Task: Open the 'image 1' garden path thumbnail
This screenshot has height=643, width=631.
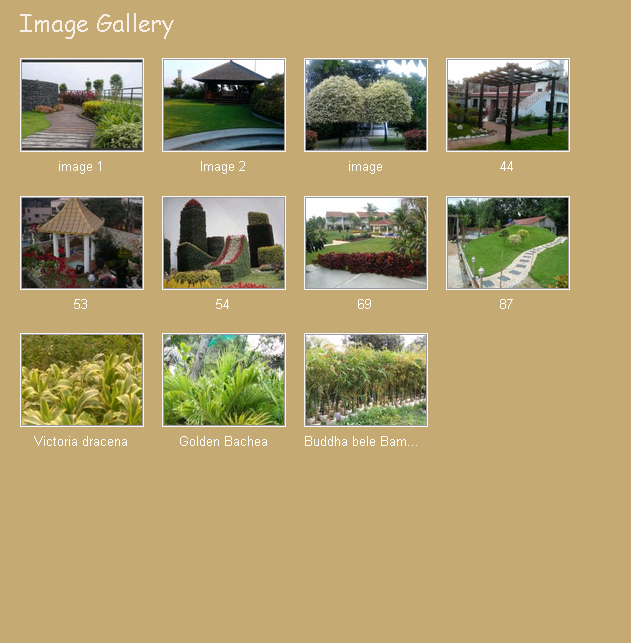Action: (82, 105)
